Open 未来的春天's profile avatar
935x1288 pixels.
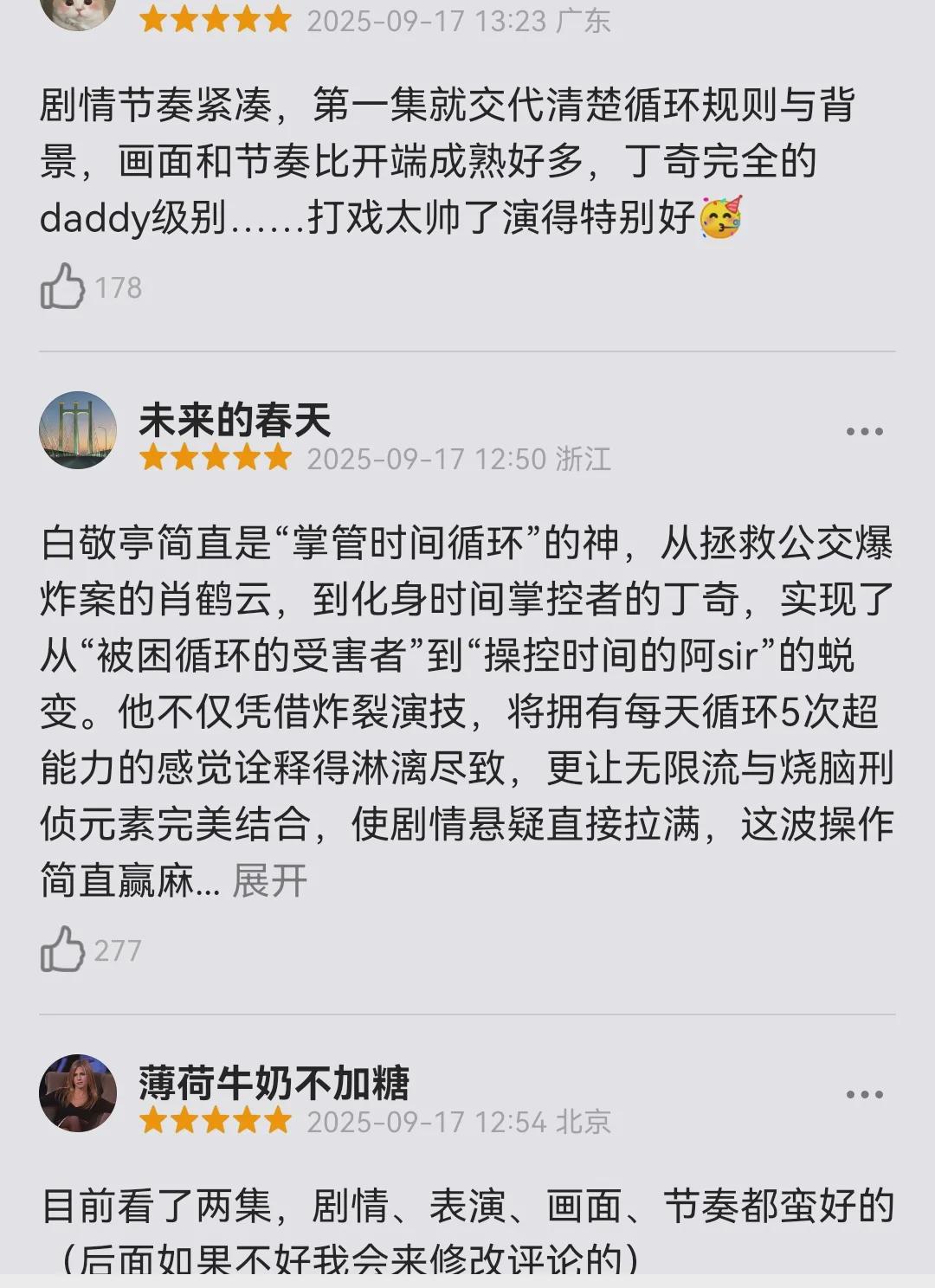click(78, 430)
